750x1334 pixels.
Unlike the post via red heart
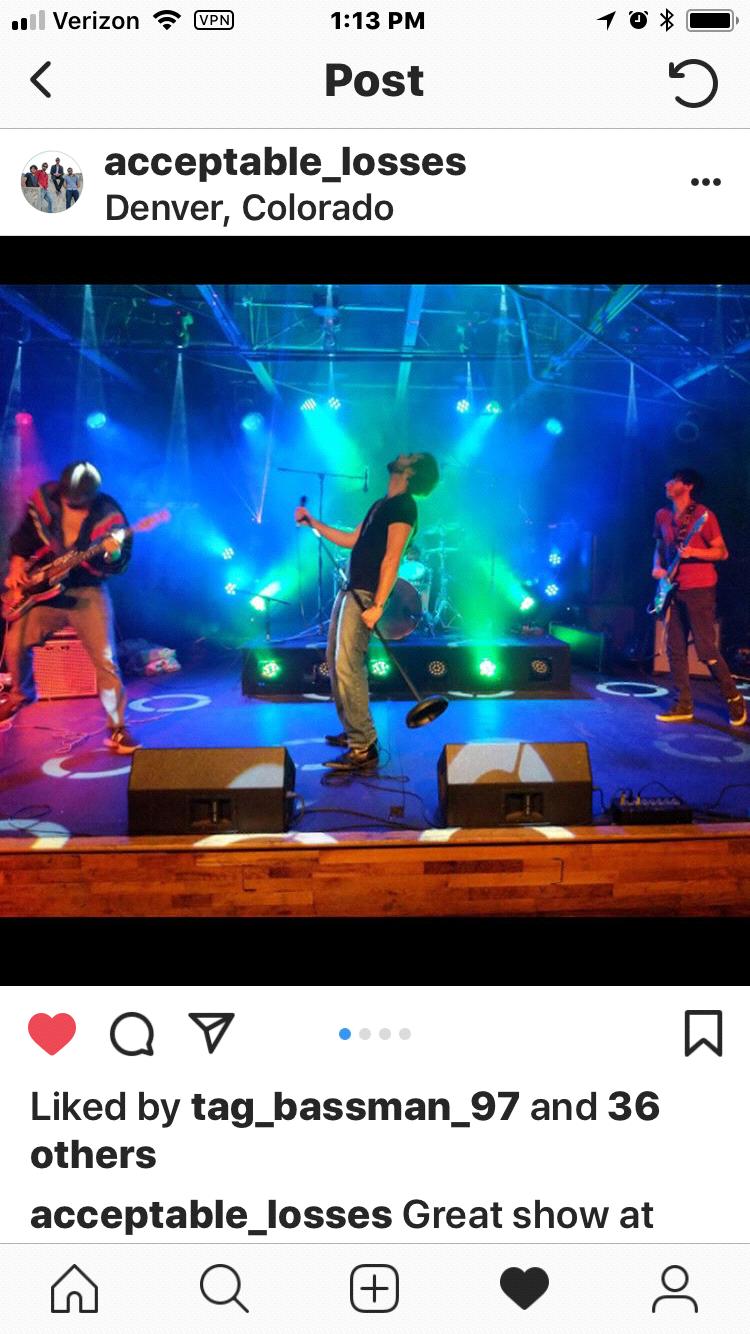click(52, 1033)
